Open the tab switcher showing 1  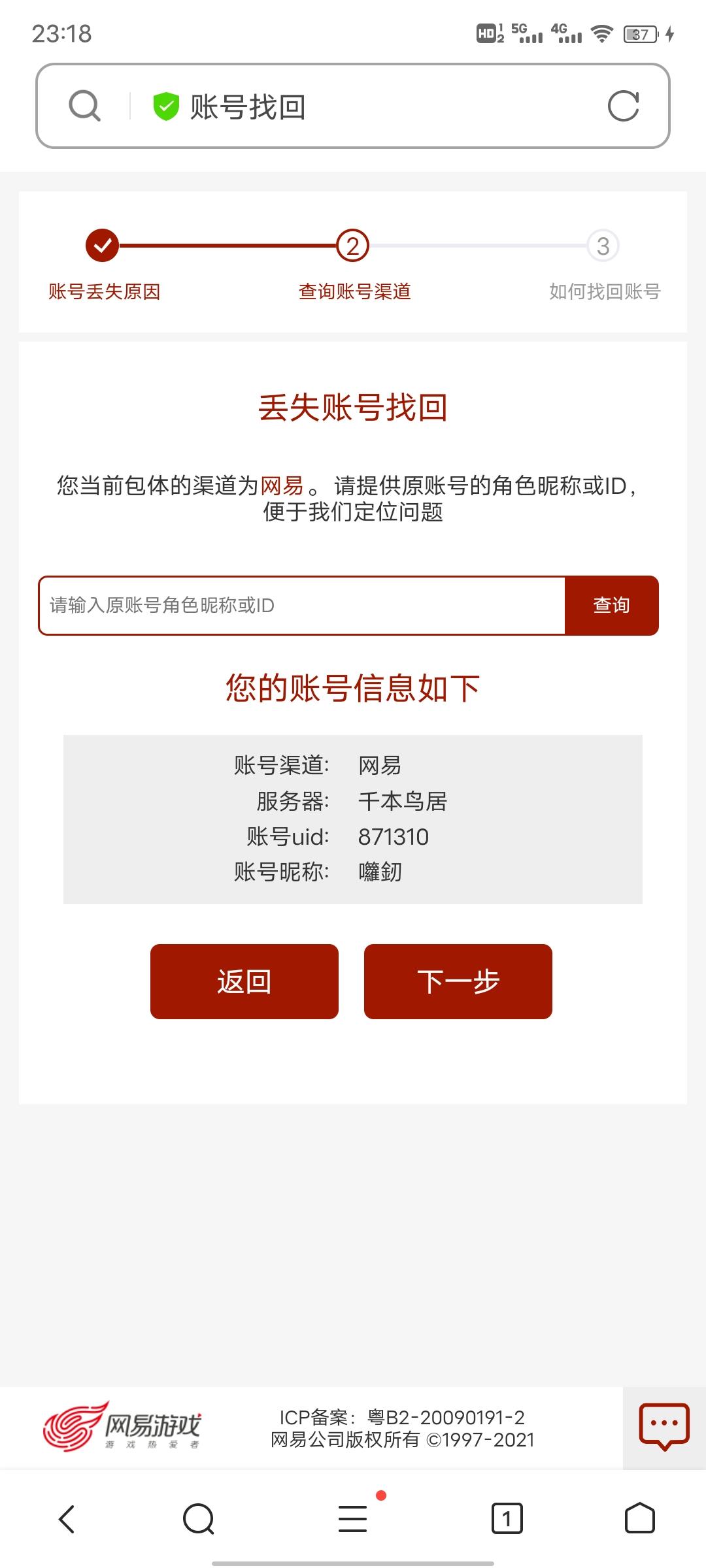point(507,1518)
